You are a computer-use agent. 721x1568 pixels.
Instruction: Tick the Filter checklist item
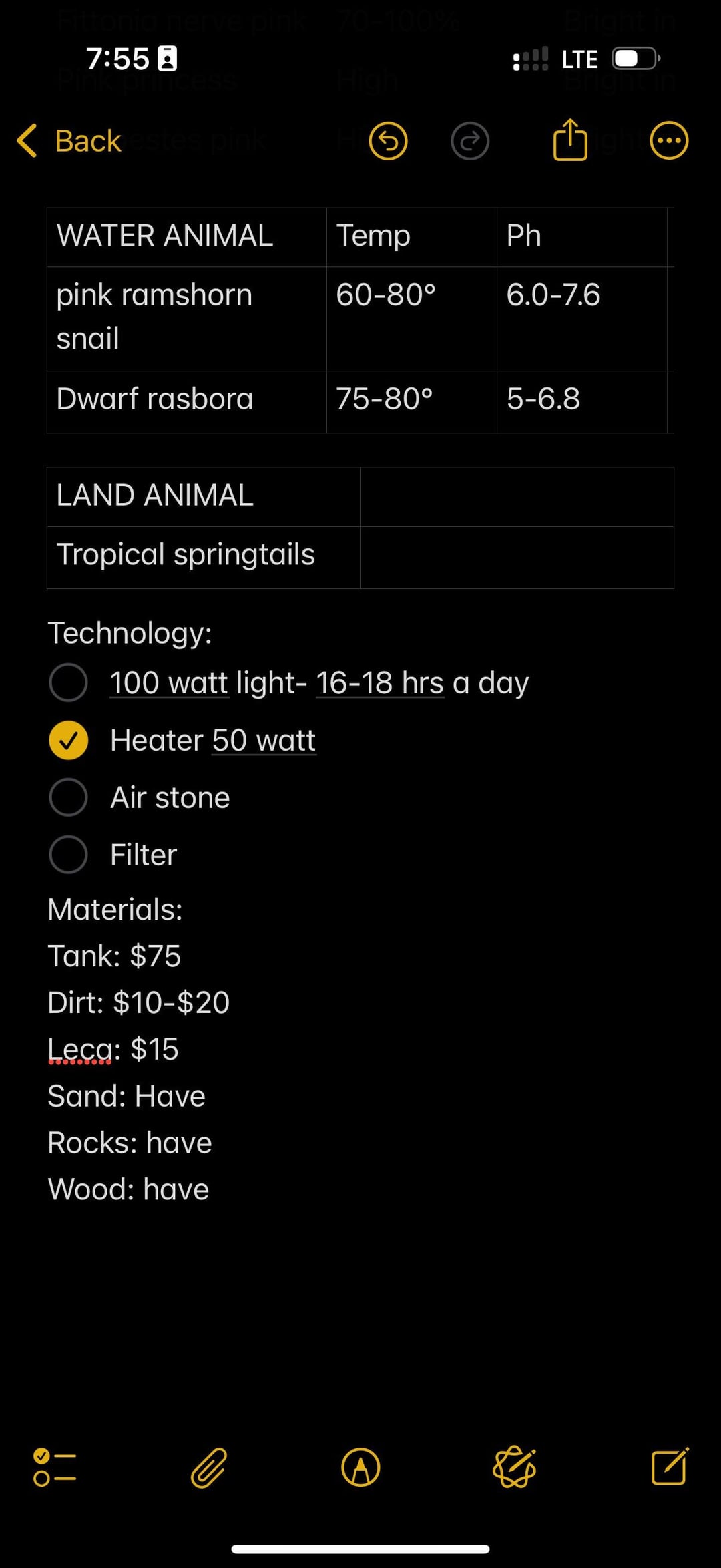(x=68, y=855)
